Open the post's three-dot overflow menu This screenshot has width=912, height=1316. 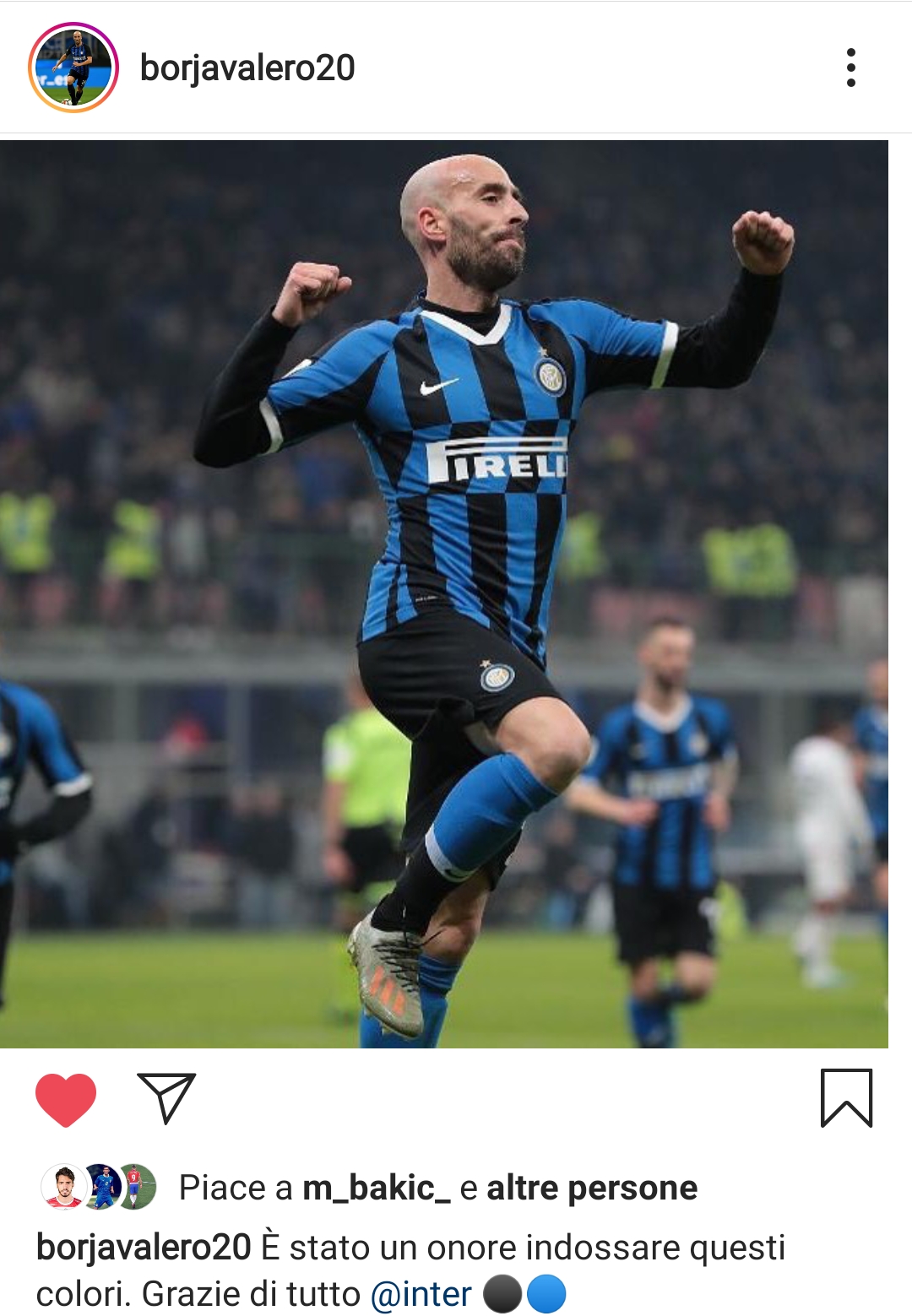click(x=850, y=68)
